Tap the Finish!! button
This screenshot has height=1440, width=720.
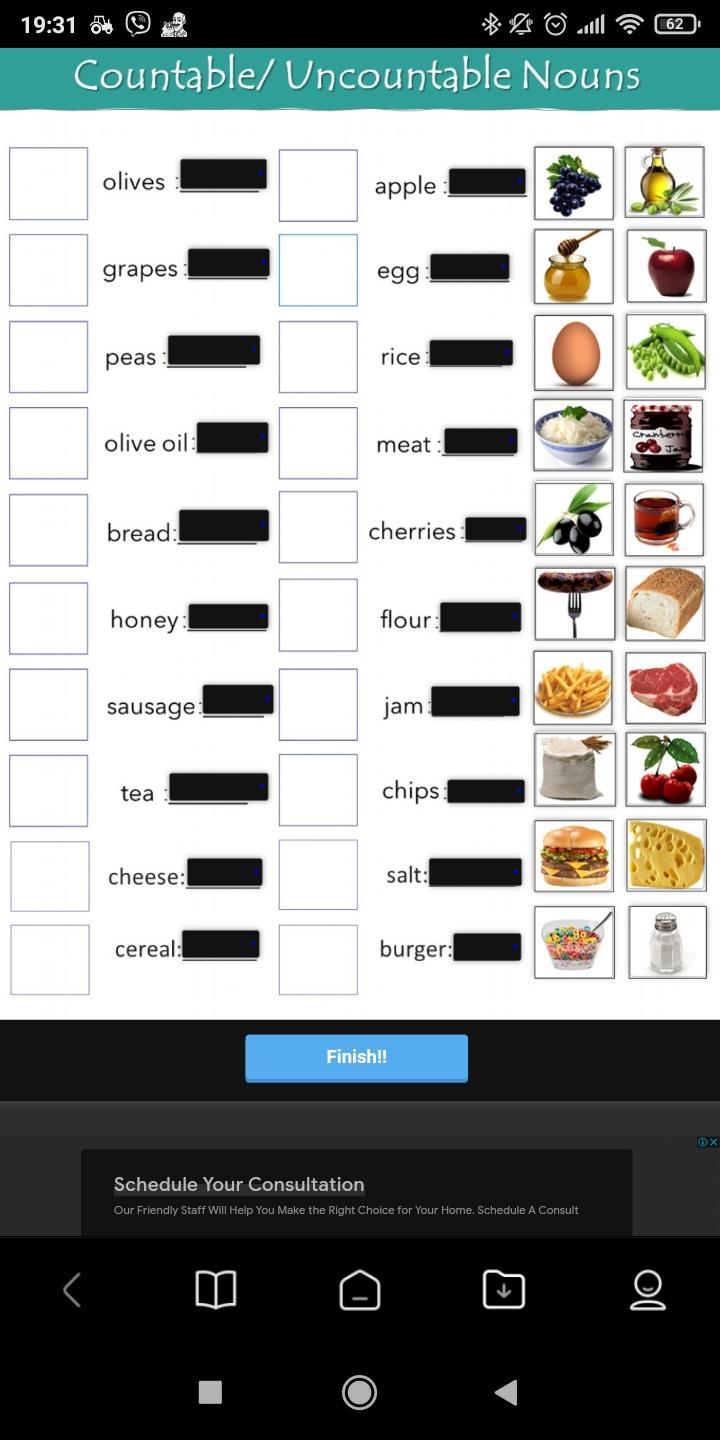[x=356, y=1057]
